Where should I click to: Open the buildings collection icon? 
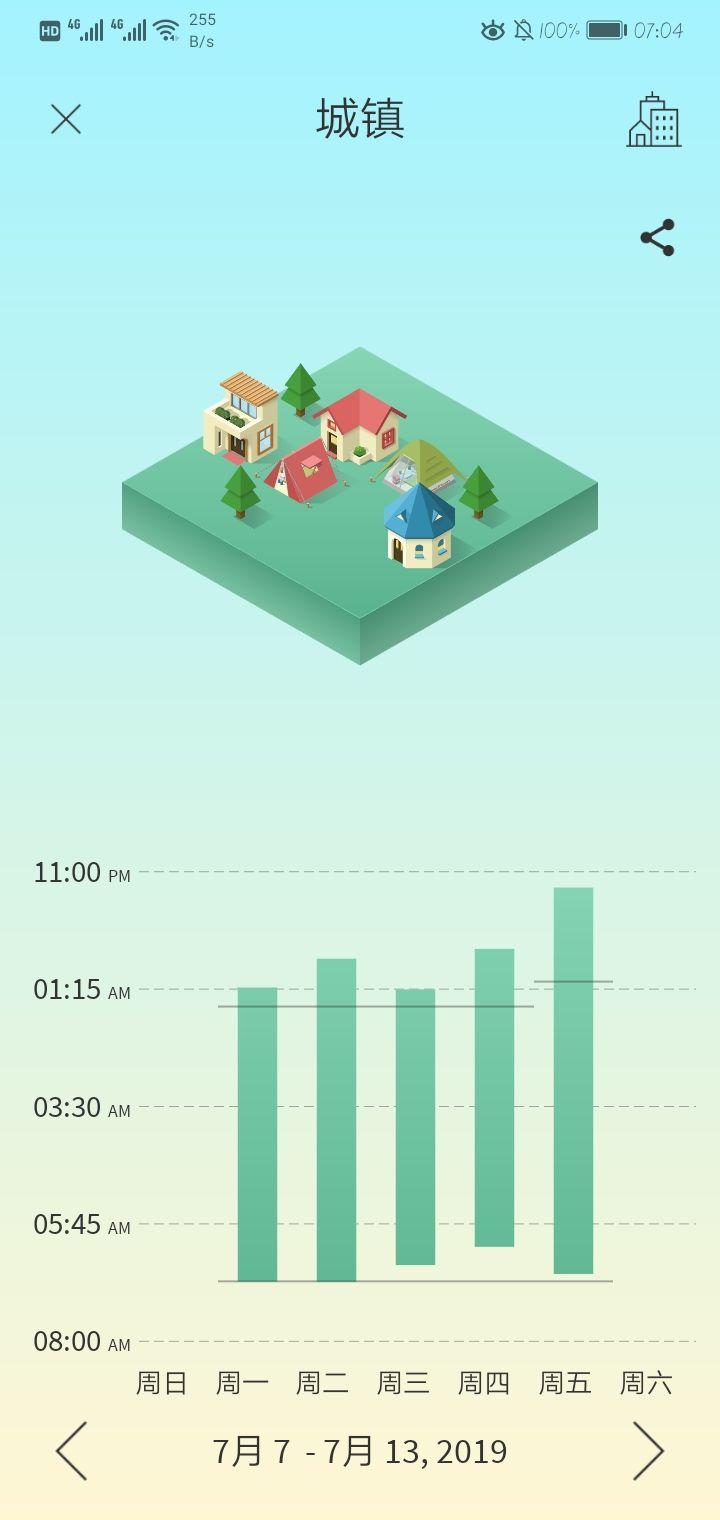(654, 121)
